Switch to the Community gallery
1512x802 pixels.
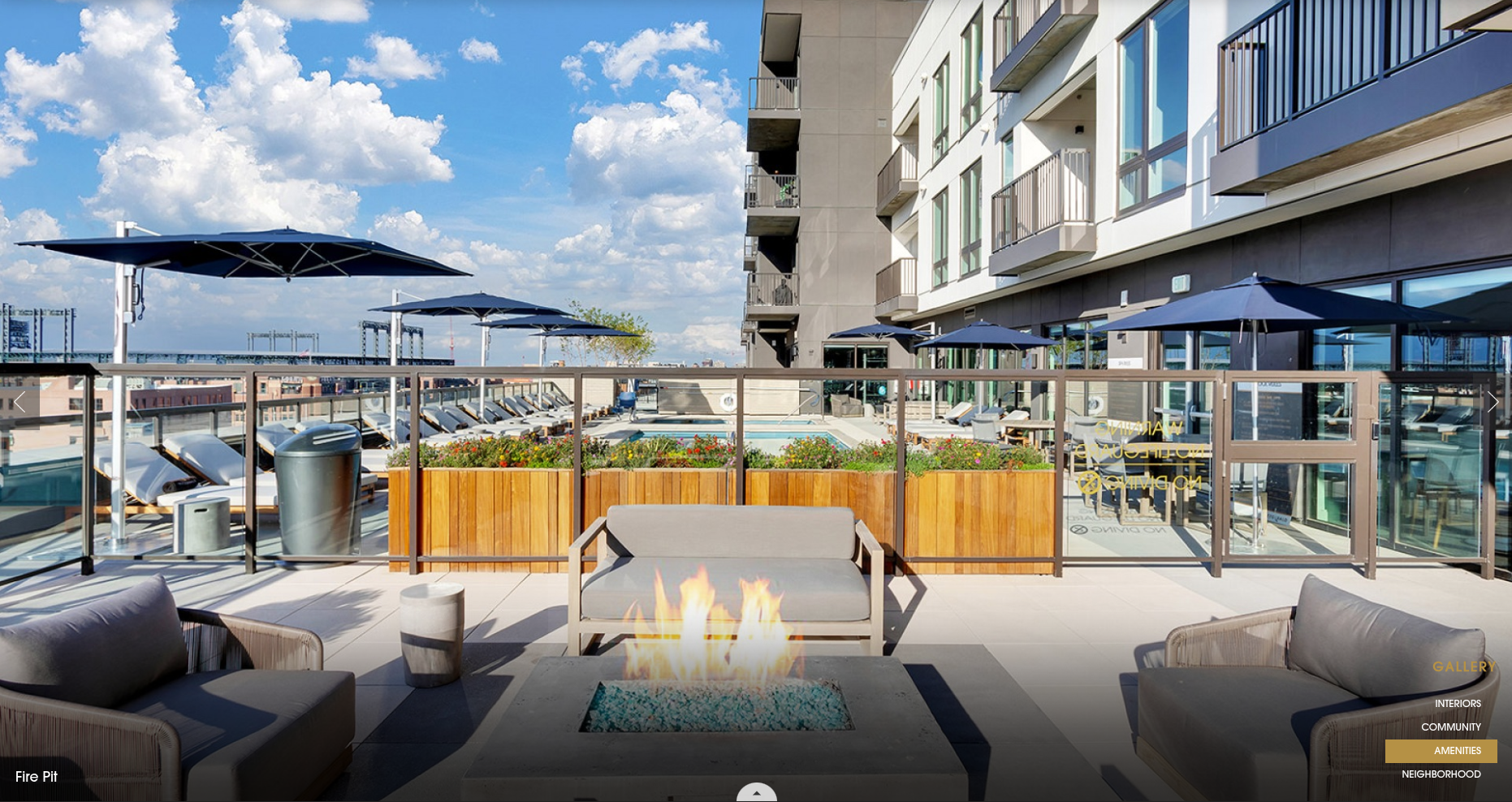click(x=1450, y=727)
